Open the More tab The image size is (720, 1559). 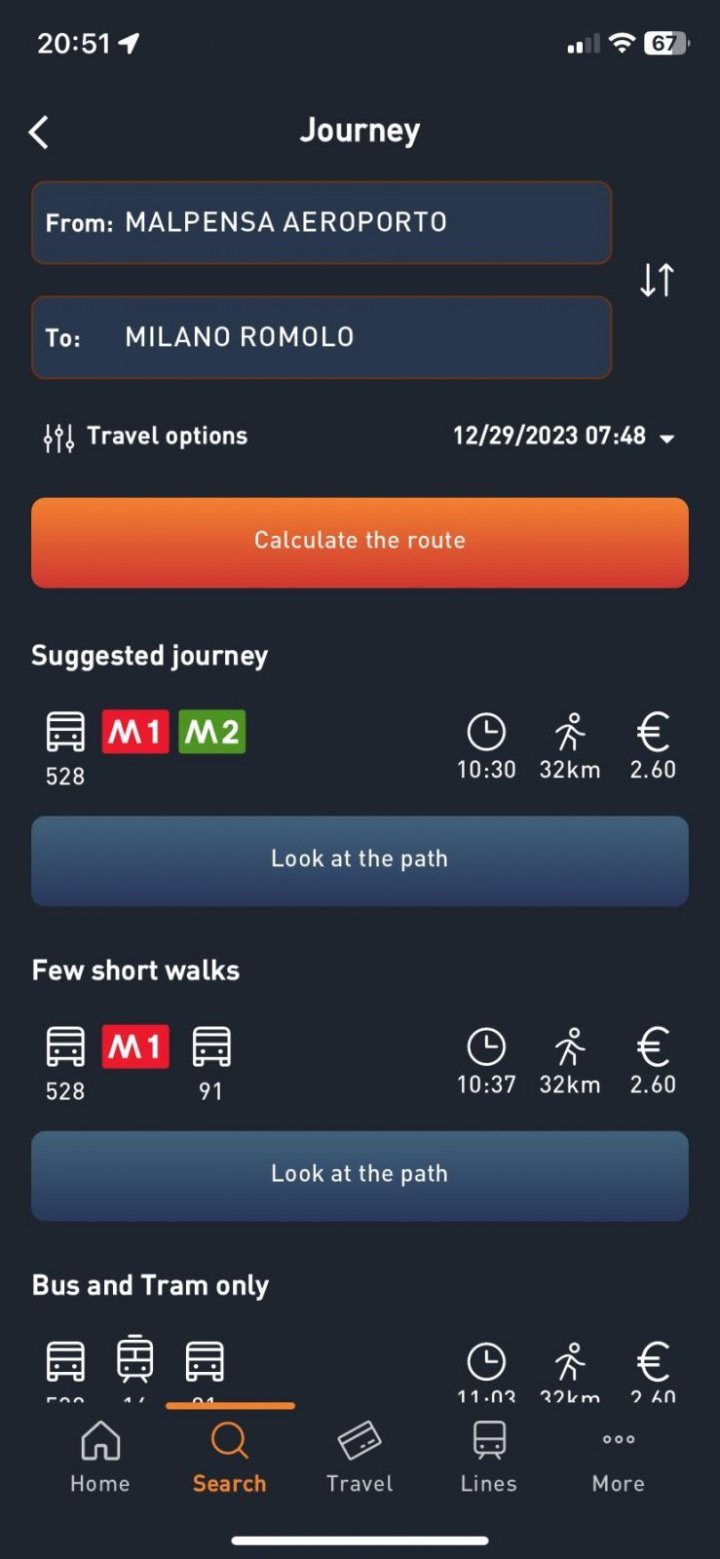[x=618, y=1458]
